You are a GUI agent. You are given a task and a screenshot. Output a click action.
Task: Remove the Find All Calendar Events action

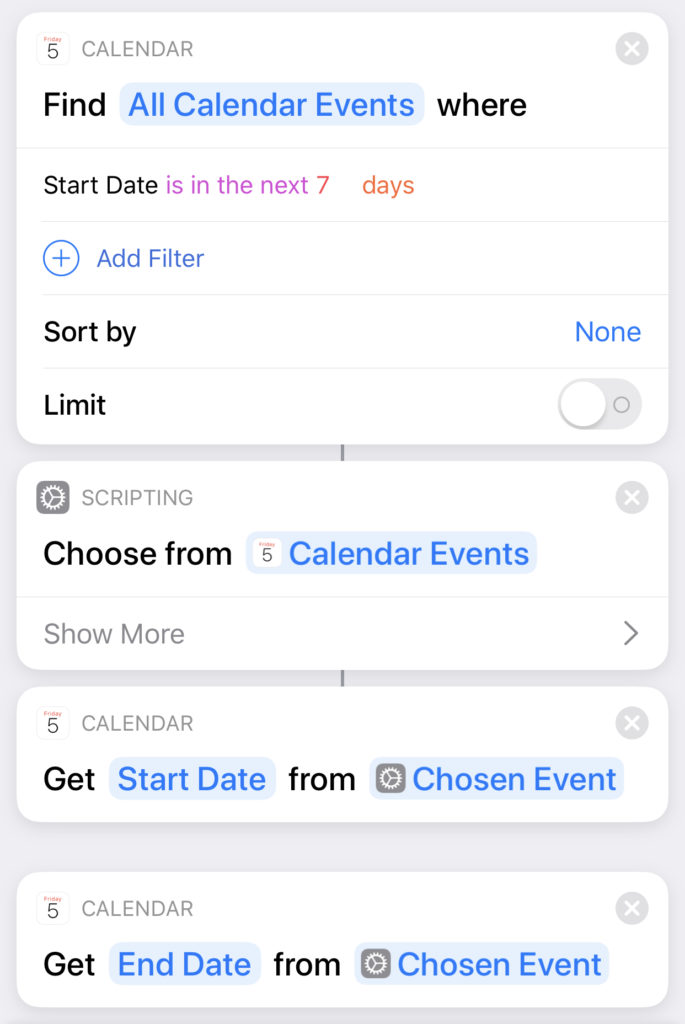coord(631,49)
